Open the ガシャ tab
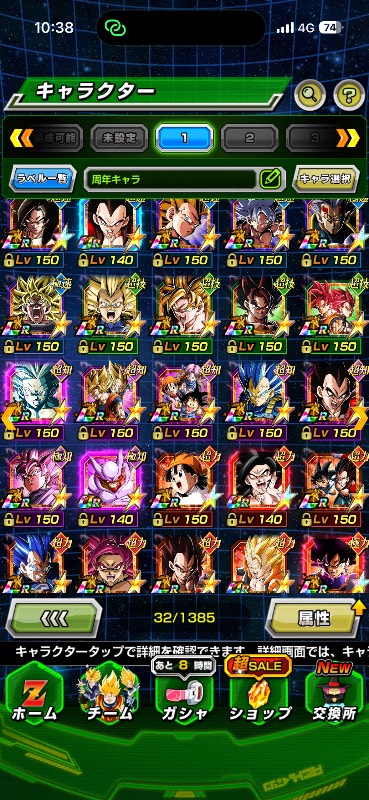 coord(184,694)
